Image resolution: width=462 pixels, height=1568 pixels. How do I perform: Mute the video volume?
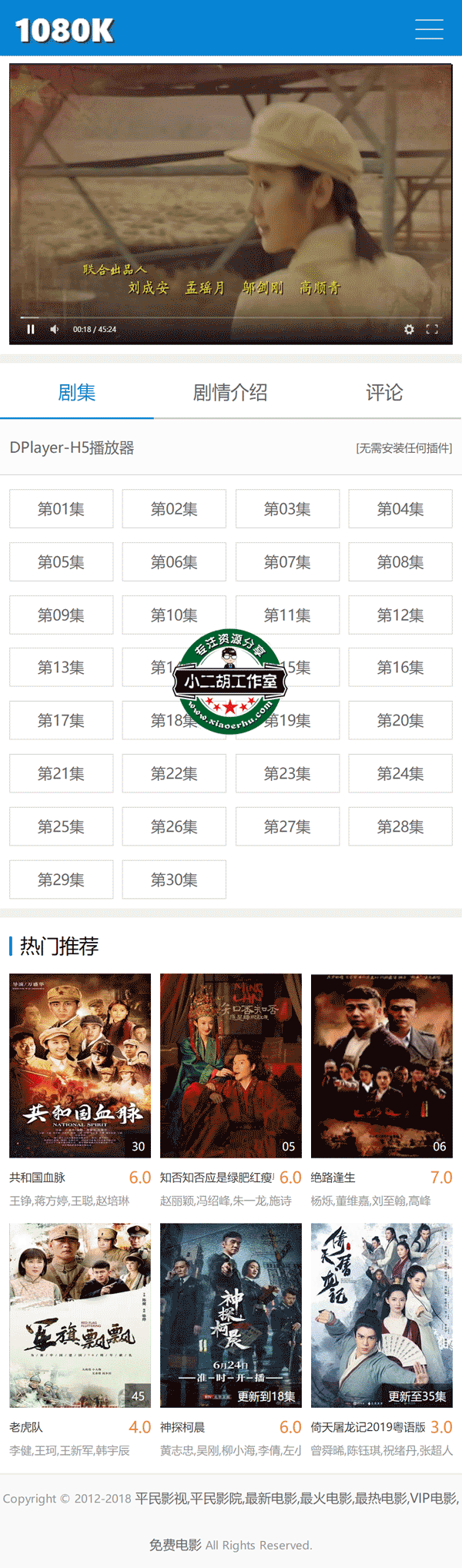[54, 330]
